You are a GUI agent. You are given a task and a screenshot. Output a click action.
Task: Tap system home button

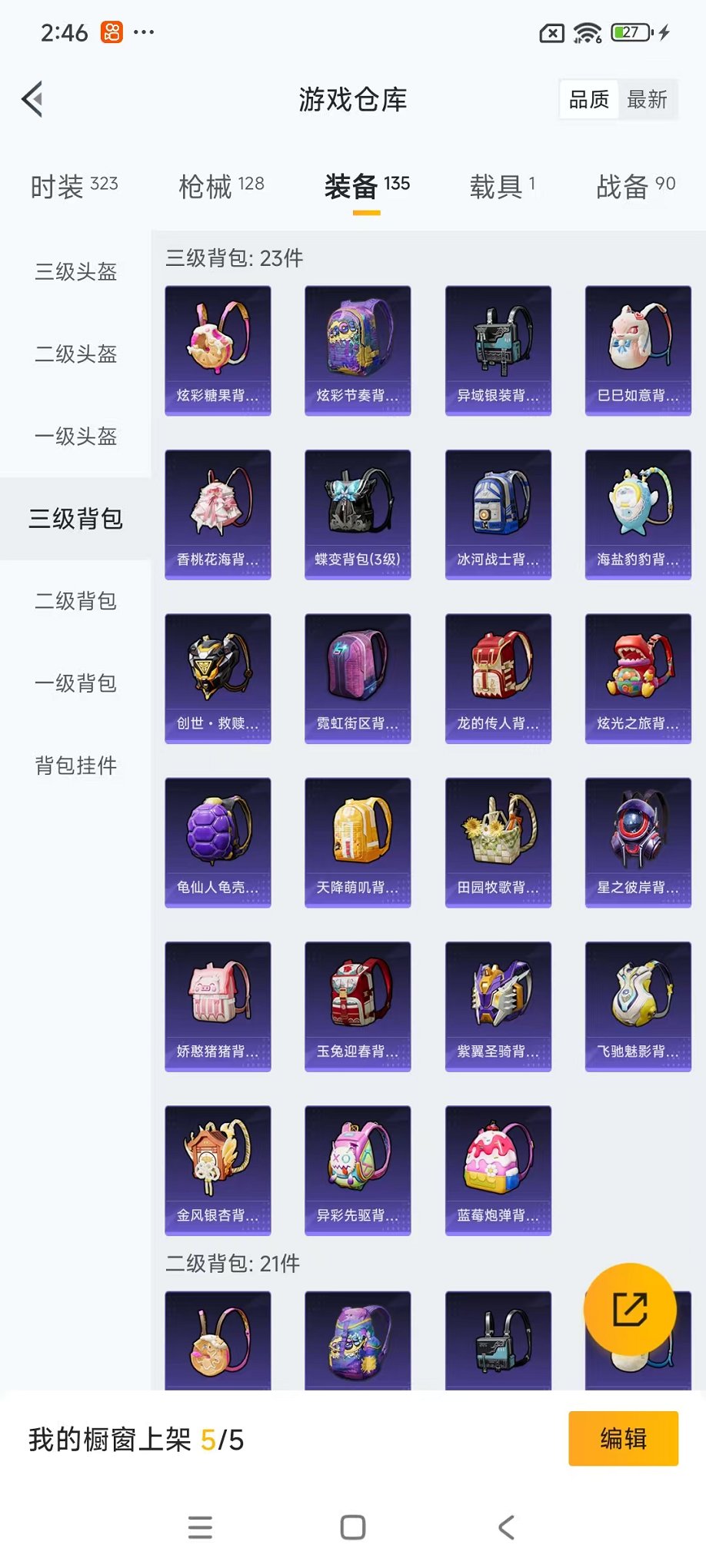[x=353, y=1527]
